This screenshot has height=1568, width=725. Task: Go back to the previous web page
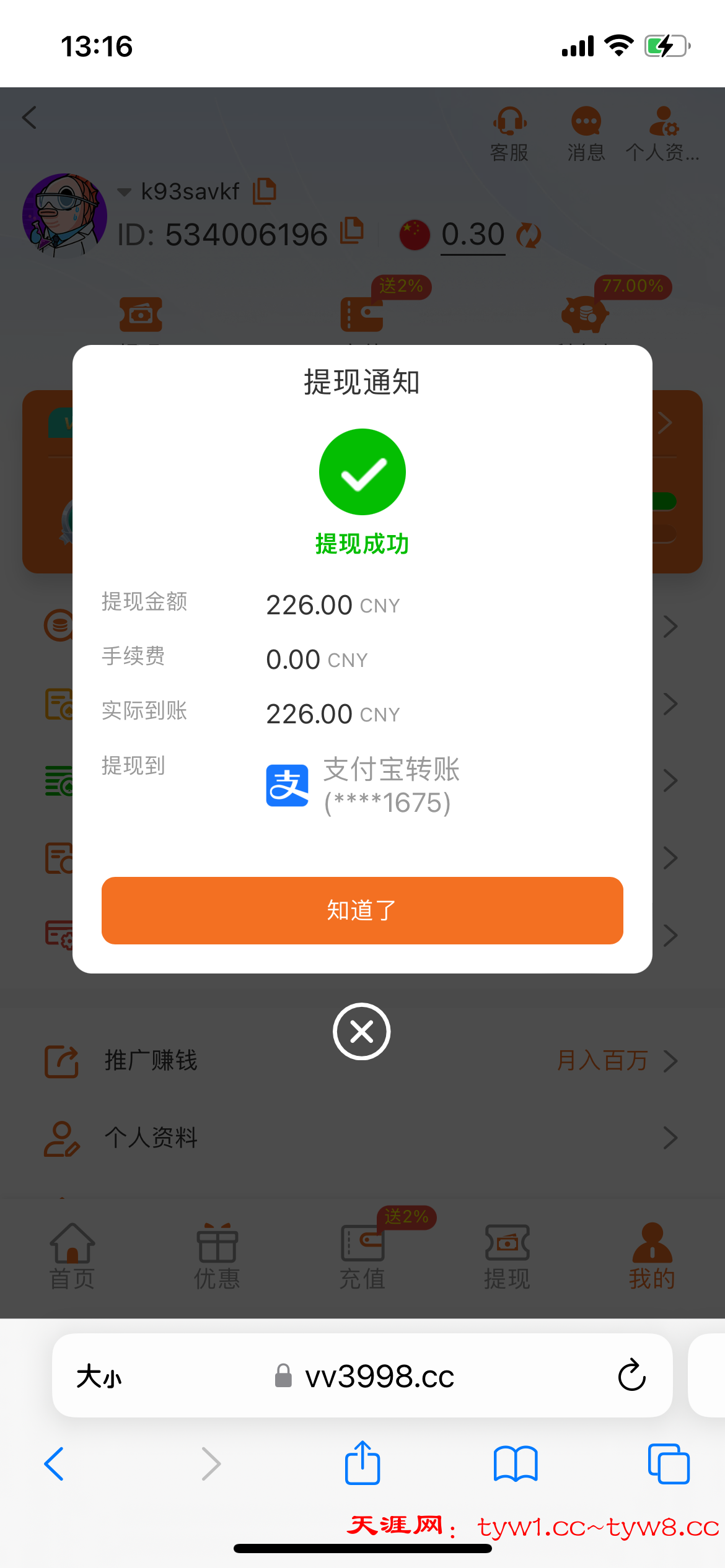(55, 1464)
